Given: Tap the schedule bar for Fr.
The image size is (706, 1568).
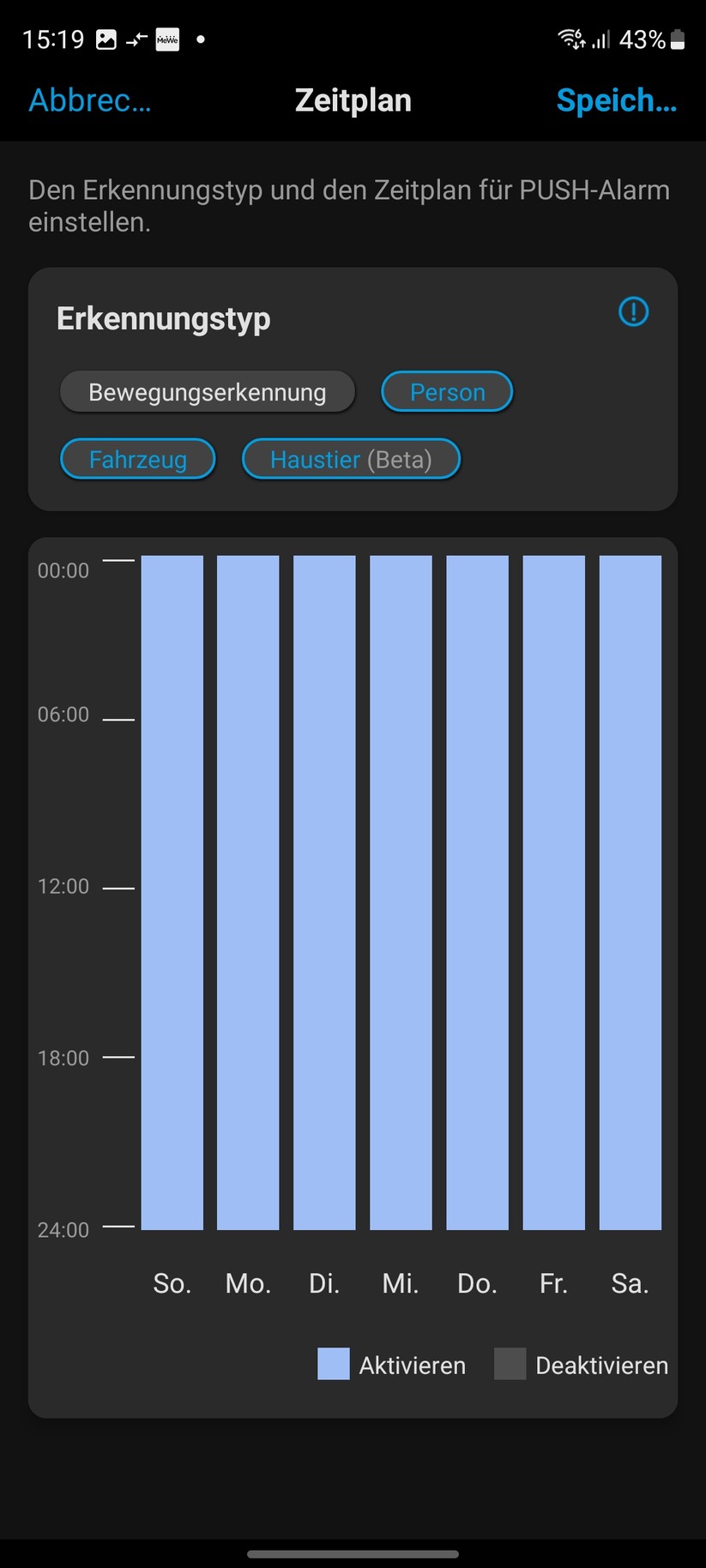Looking at the screenshot, I should click(x=553, y=892).
